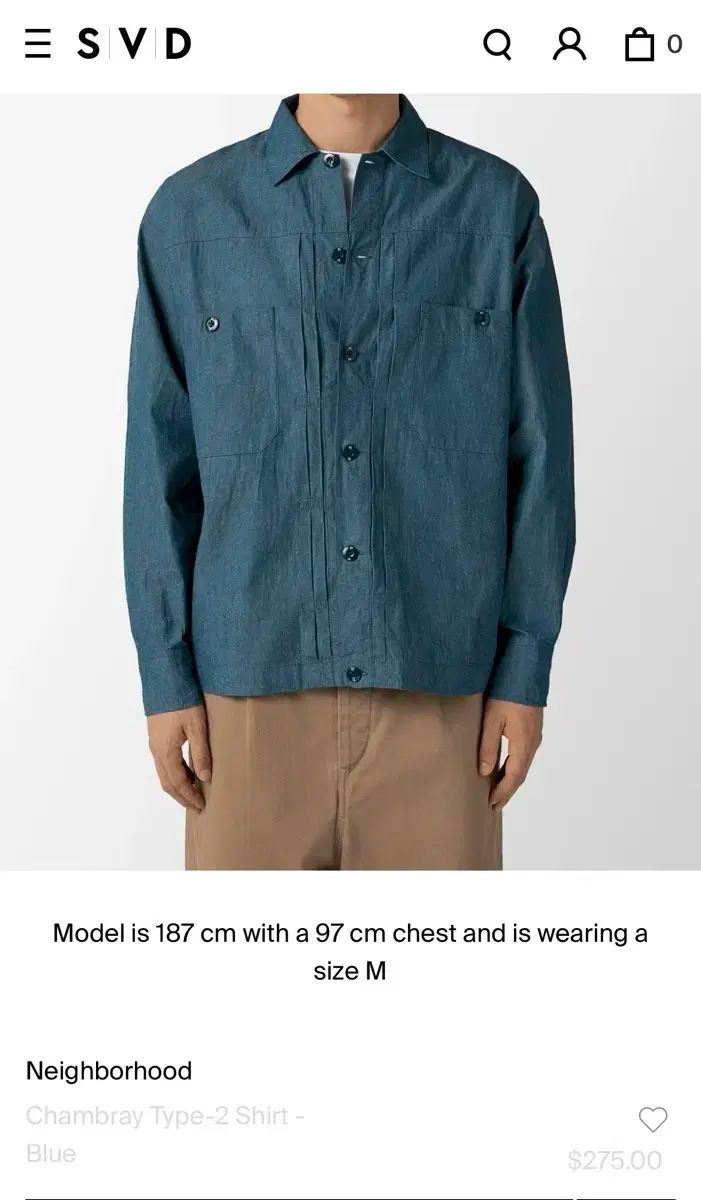Screen dimensions: 701x1200
Task: Enlarge the chambray shirt product photo
Action: click(350, 480)
